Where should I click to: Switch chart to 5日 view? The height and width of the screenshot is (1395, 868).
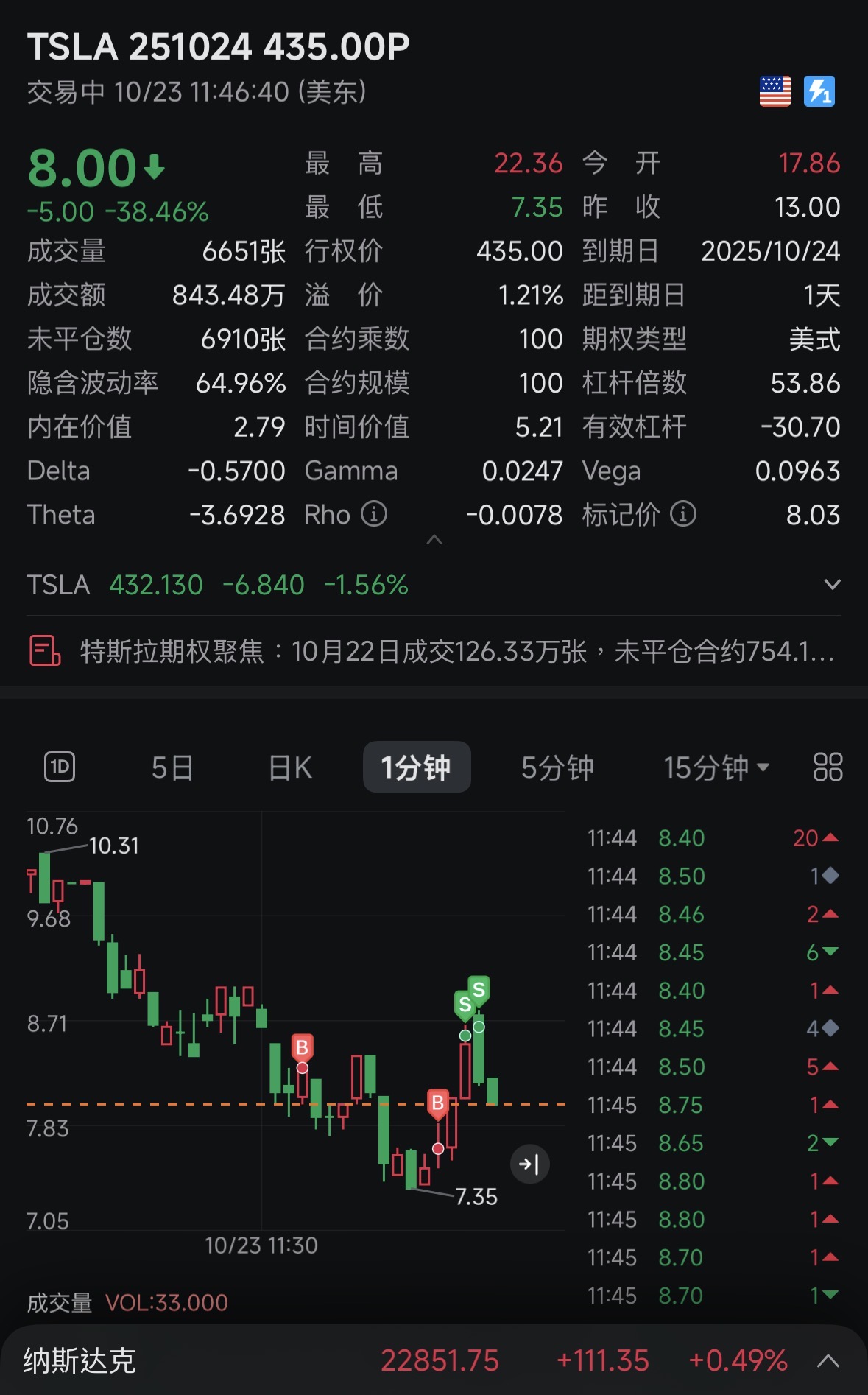pyautogui.click(x=173, y=767)
